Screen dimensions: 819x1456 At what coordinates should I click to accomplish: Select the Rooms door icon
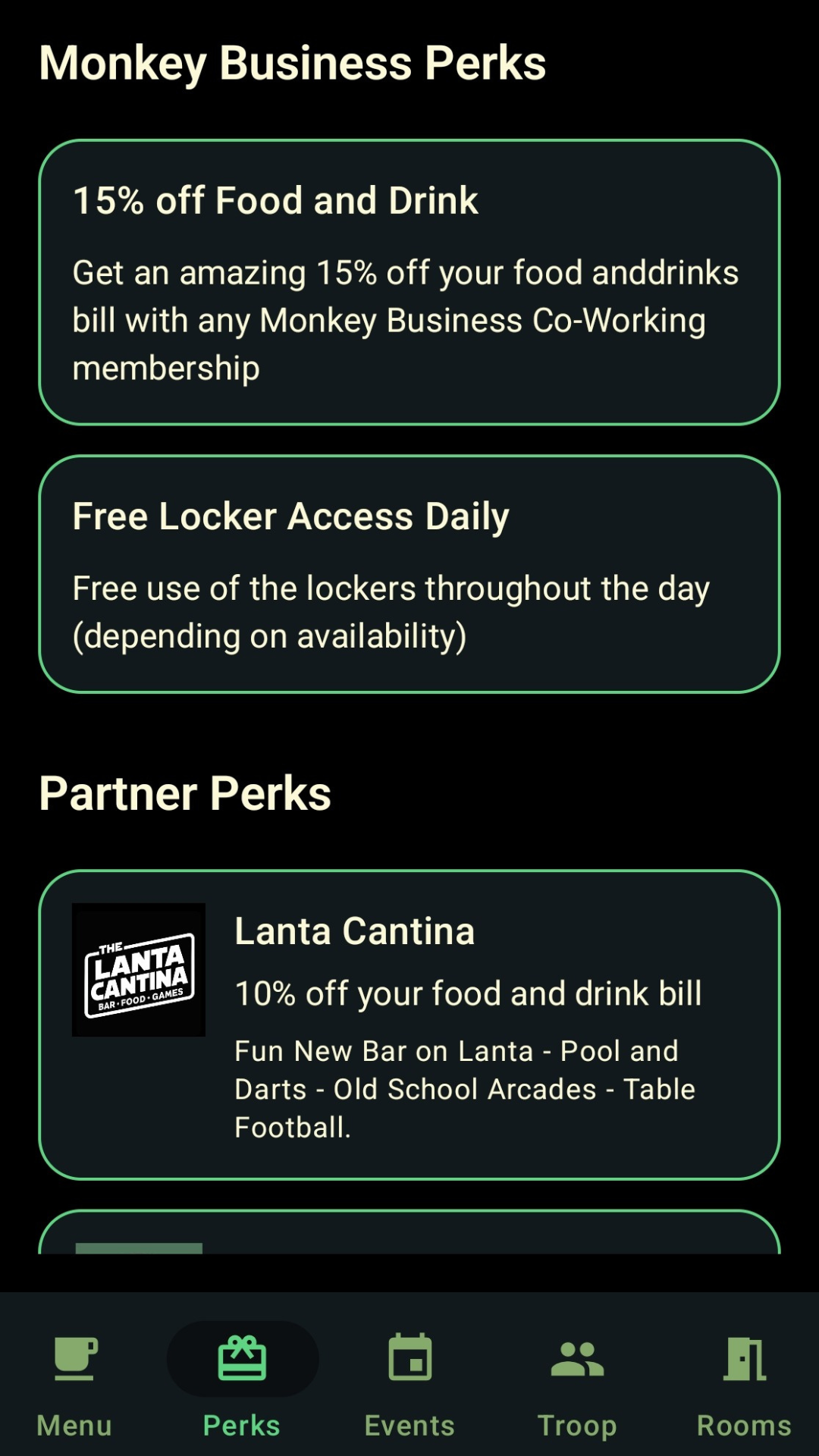pyautogui.click(x=743, y=1357)
